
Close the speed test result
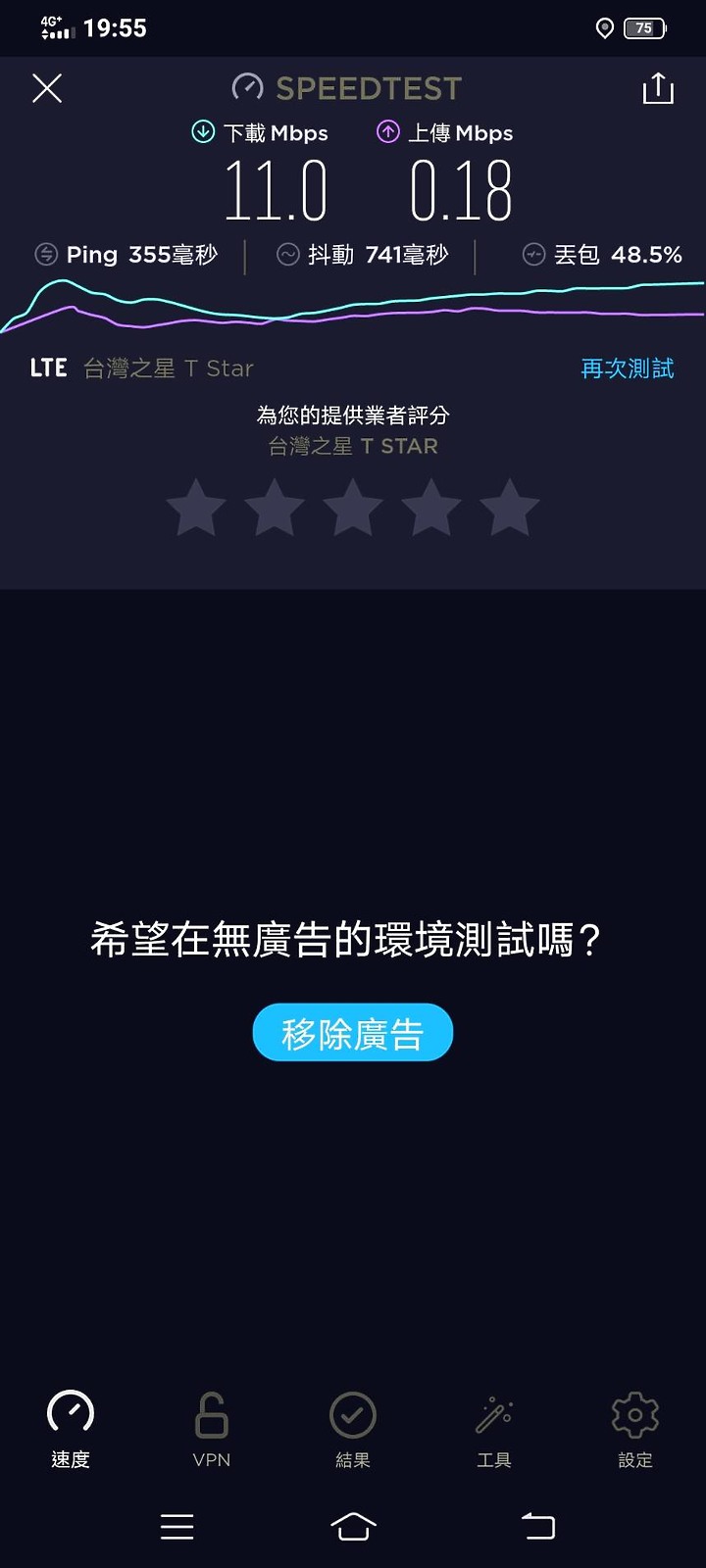click(47, 88)
